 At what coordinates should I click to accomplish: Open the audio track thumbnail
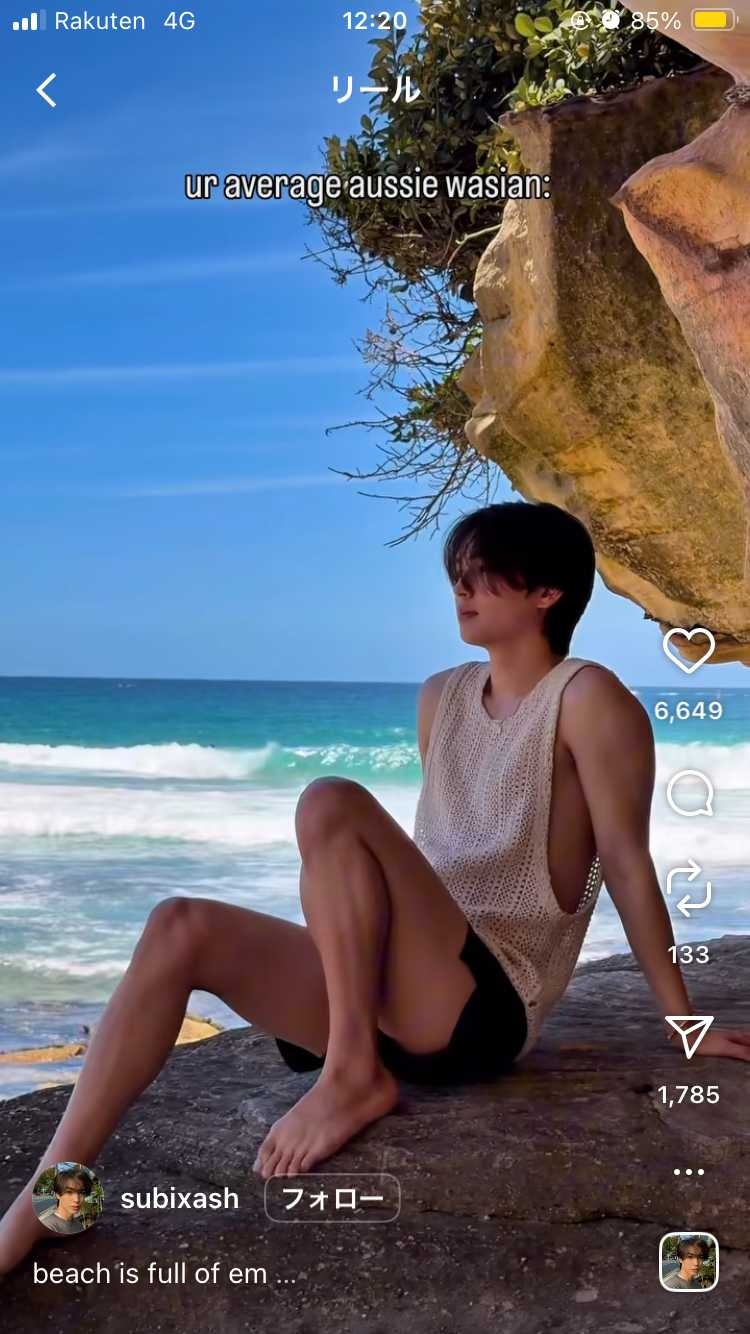point(689,1262)
